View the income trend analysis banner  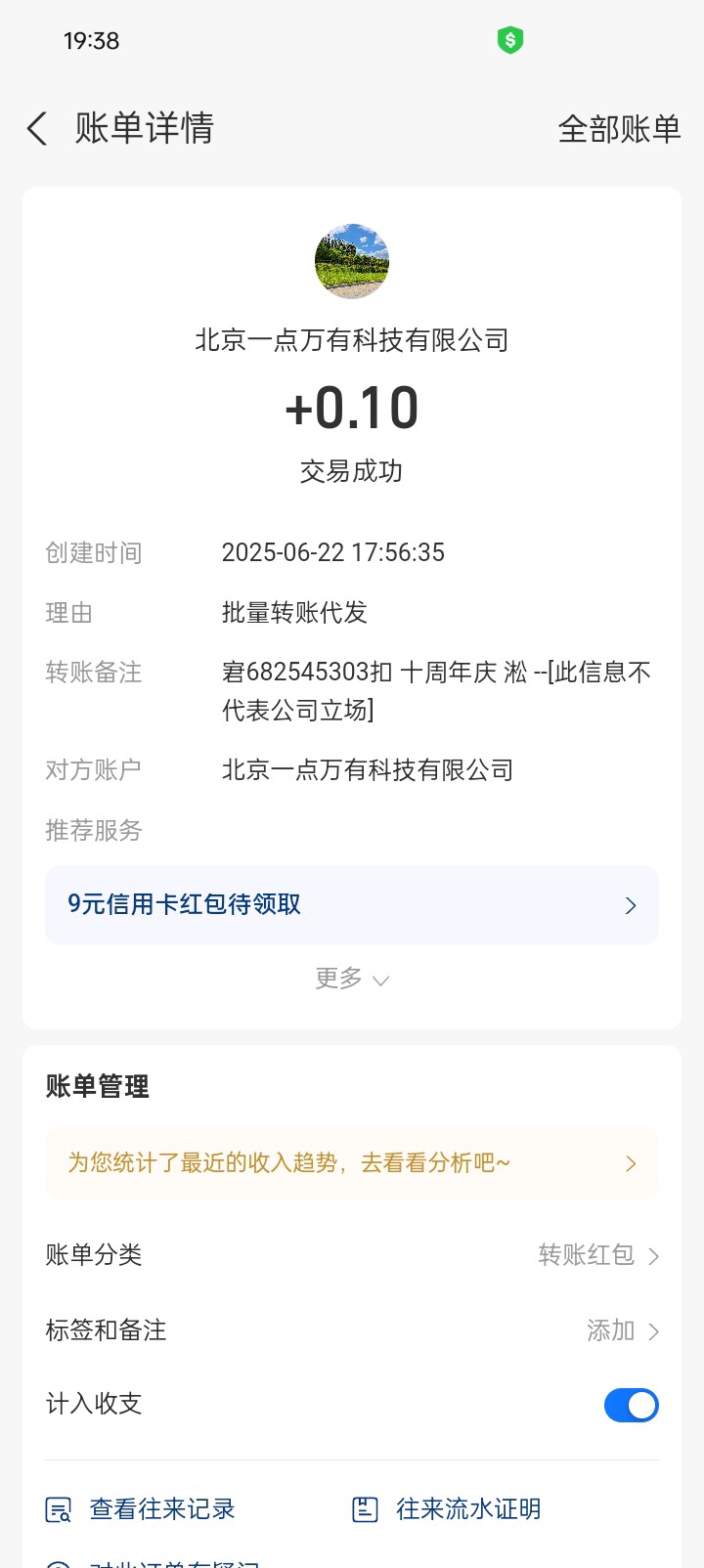[x=351, y=1162]
